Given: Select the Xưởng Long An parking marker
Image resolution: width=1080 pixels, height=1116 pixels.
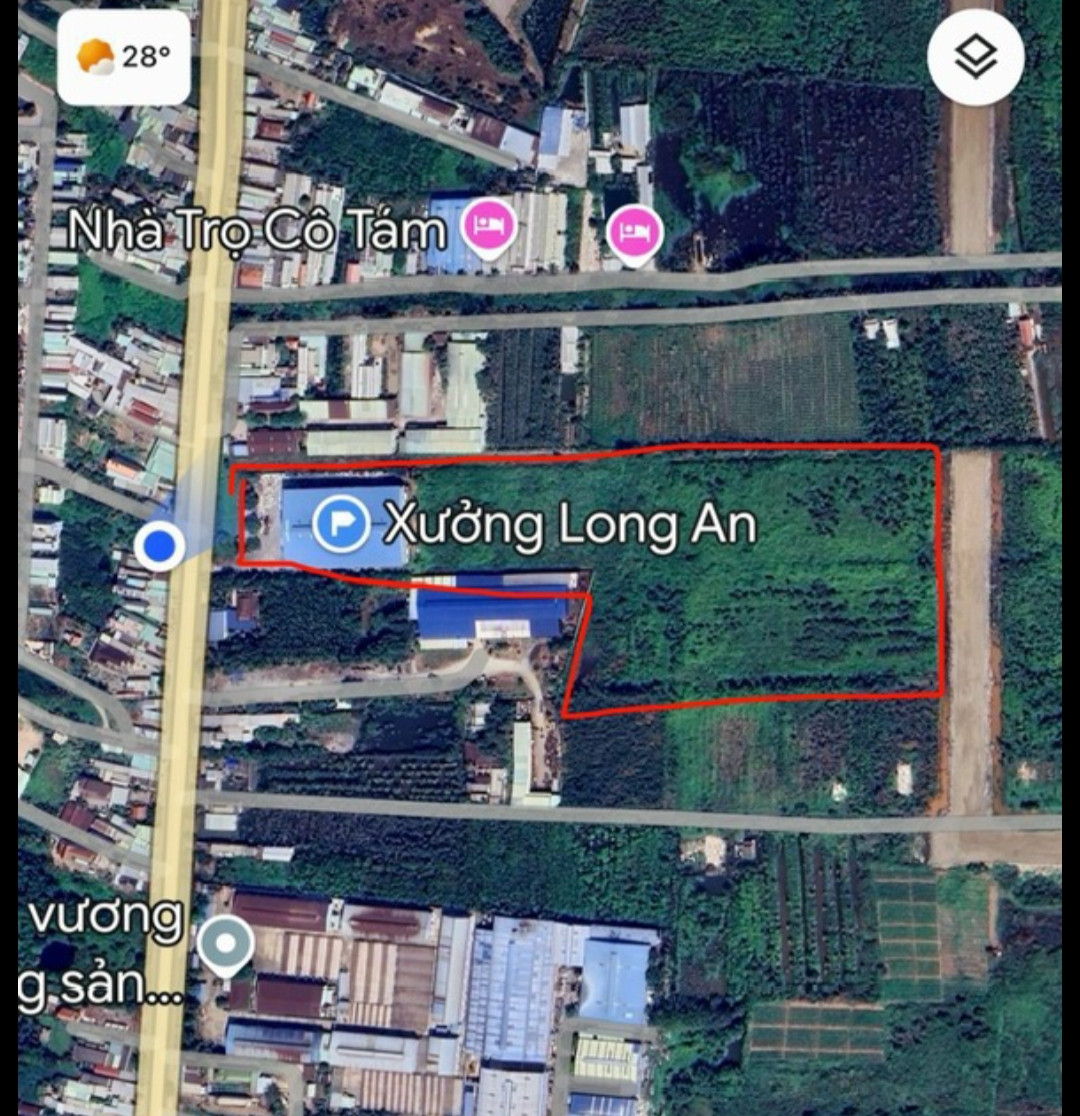Looking at the screenshot, I should pyautogui.click(x=341, y=523).
